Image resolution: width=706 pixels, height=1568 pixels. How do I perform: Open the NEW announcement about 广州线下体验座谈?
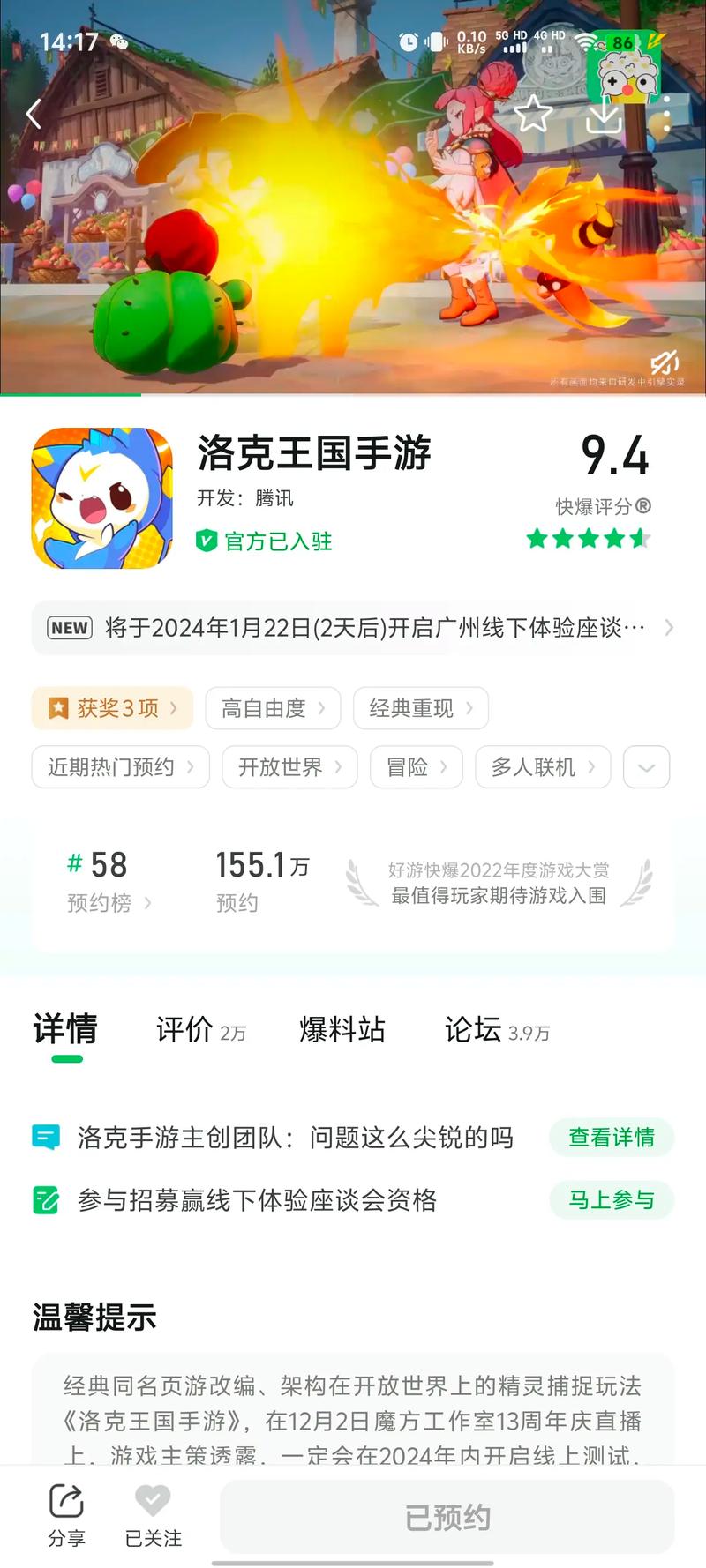(x=351, y=628)
